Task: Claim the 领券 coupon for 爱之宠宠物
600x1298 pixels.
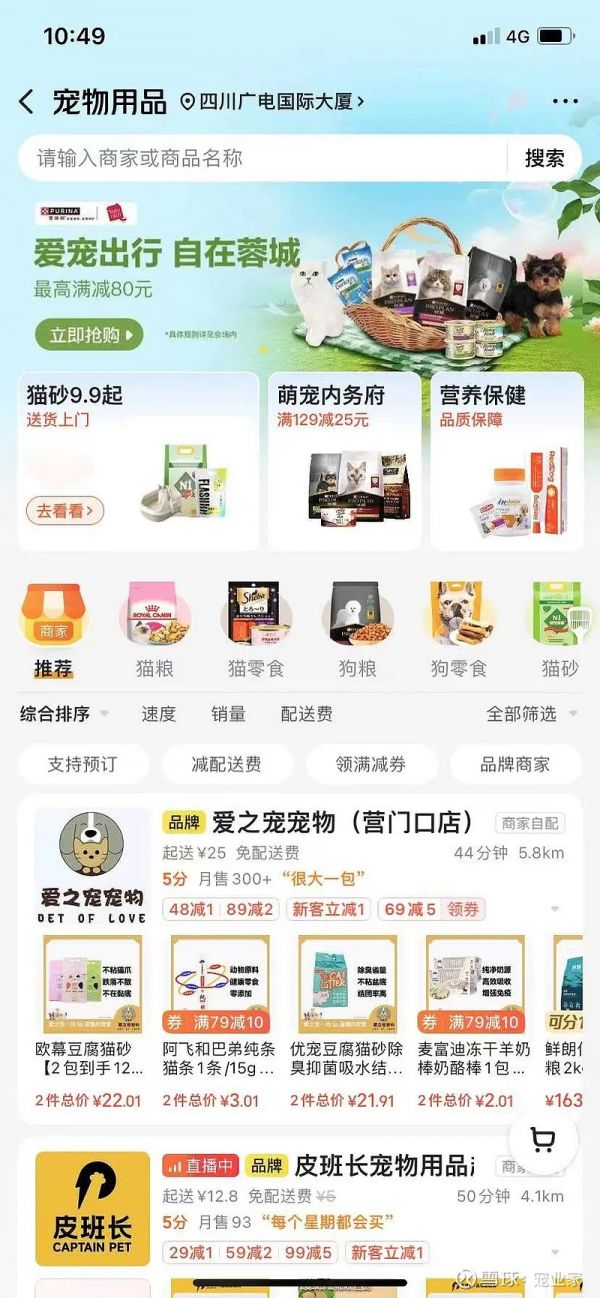Action: [463, 909]
